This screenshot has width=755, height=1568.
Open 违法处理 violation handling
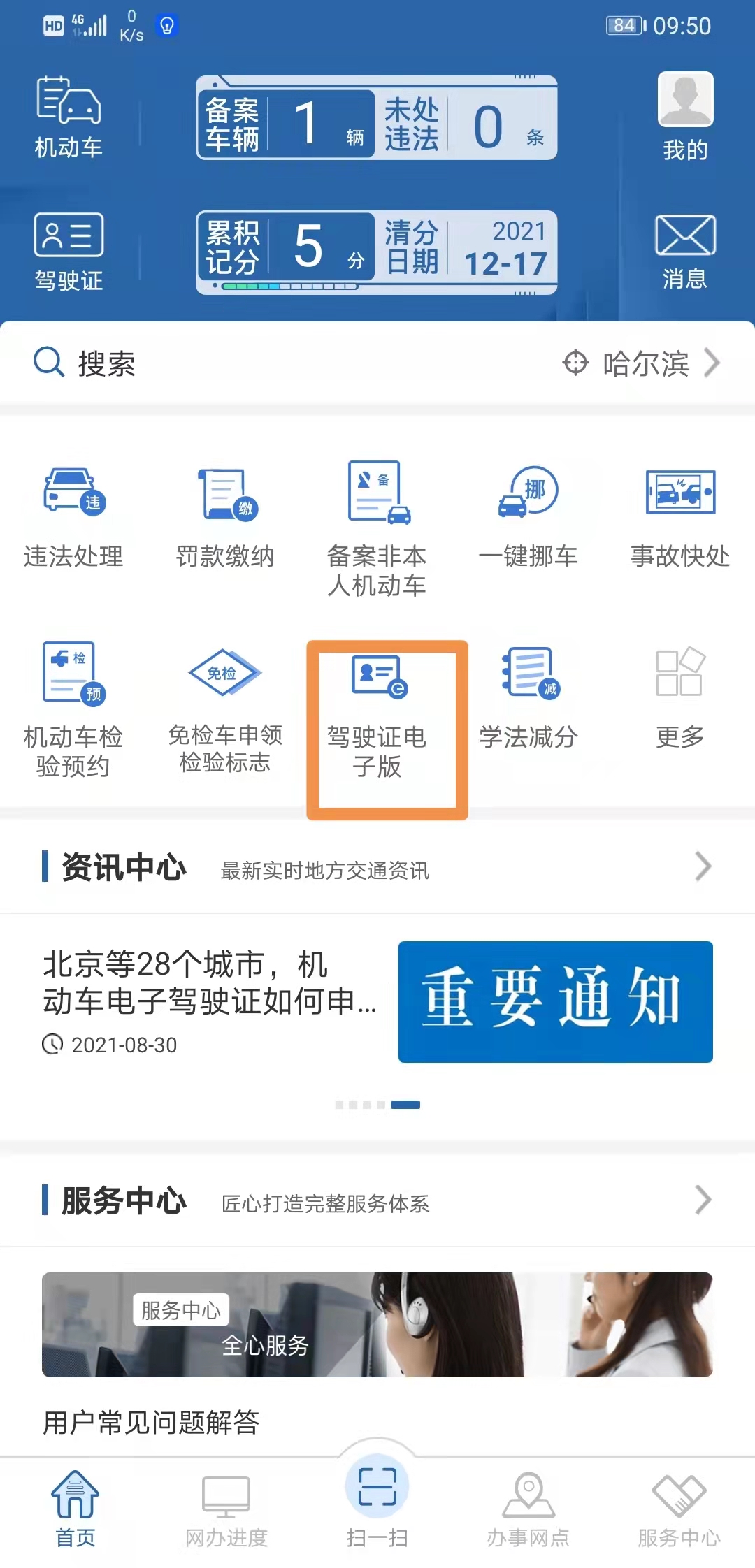(73, 517)
